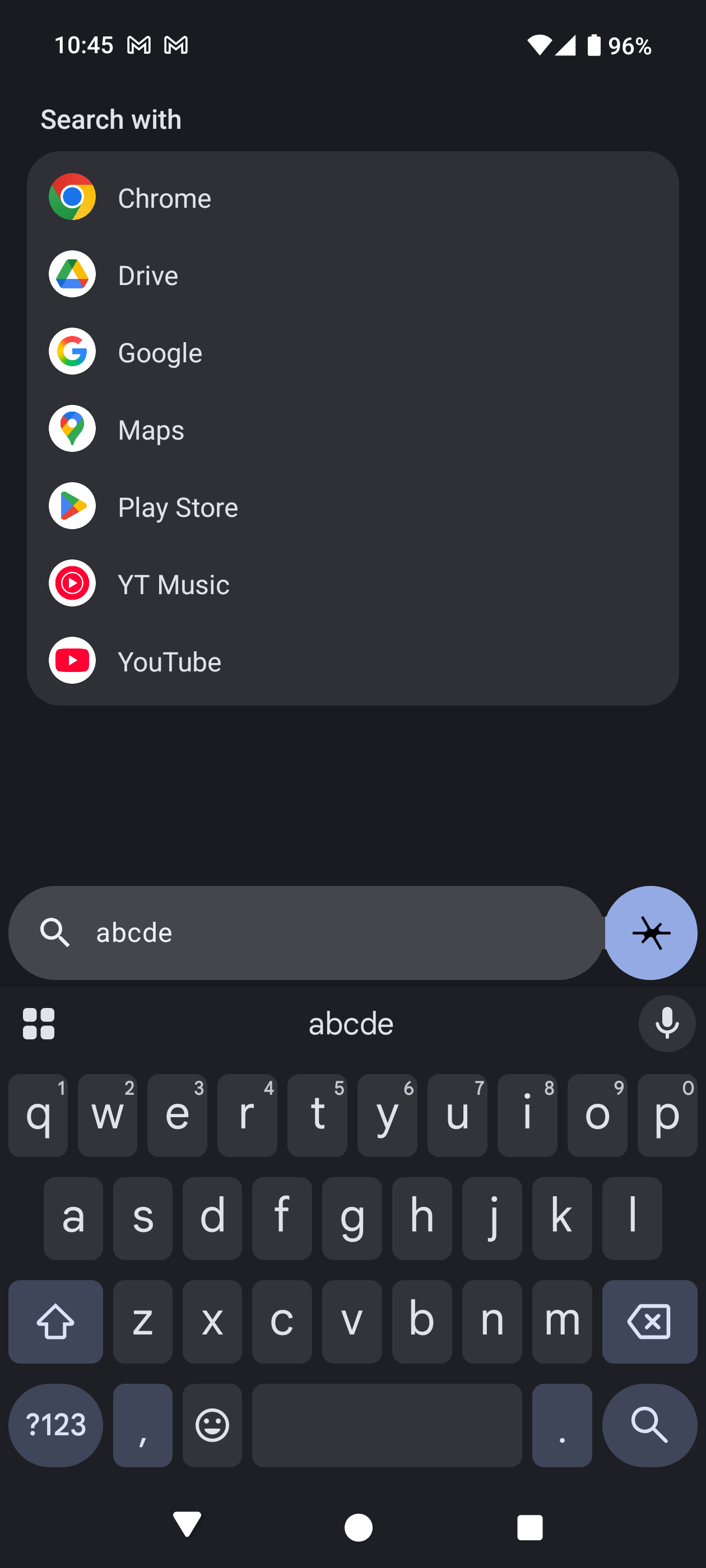The image size is (706, 1568).
Task: Enable shift on the keyboard
Action: [x=55, y=1321]
